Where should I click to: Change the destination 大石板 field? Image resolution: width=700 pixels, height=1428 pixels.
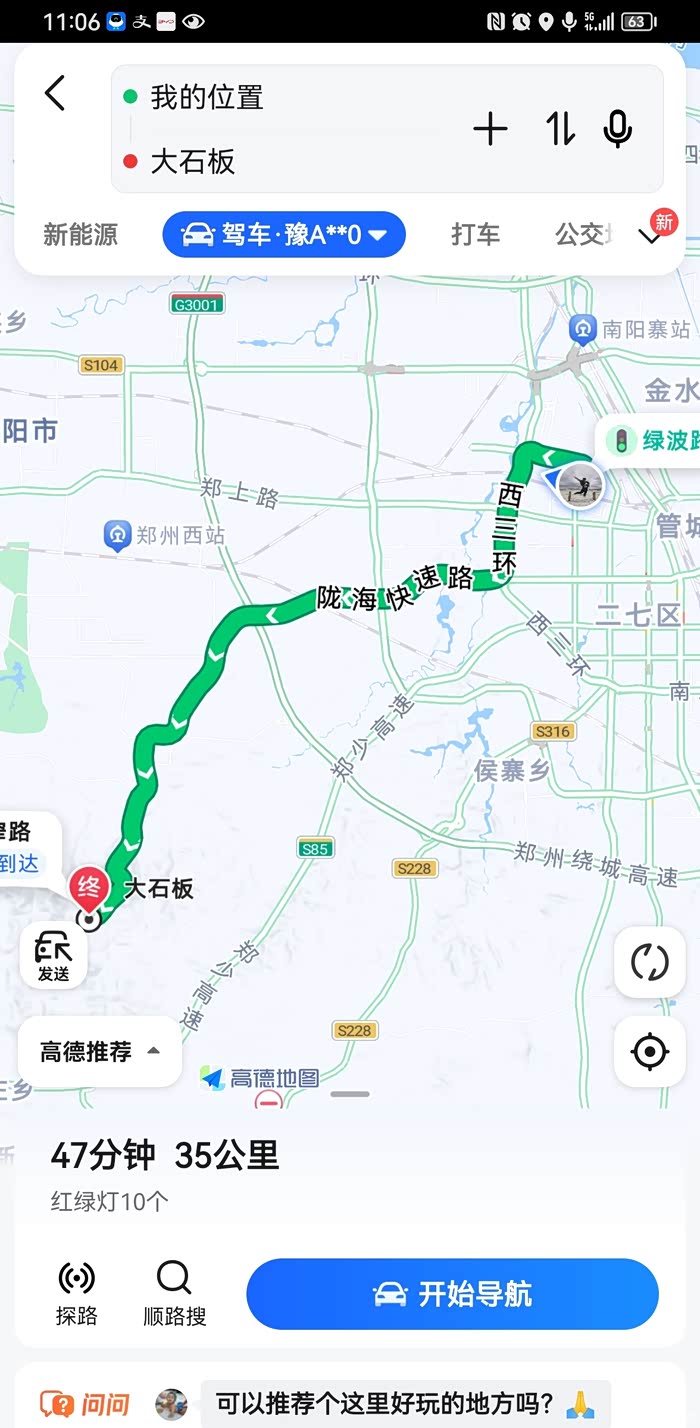point(290,161)
